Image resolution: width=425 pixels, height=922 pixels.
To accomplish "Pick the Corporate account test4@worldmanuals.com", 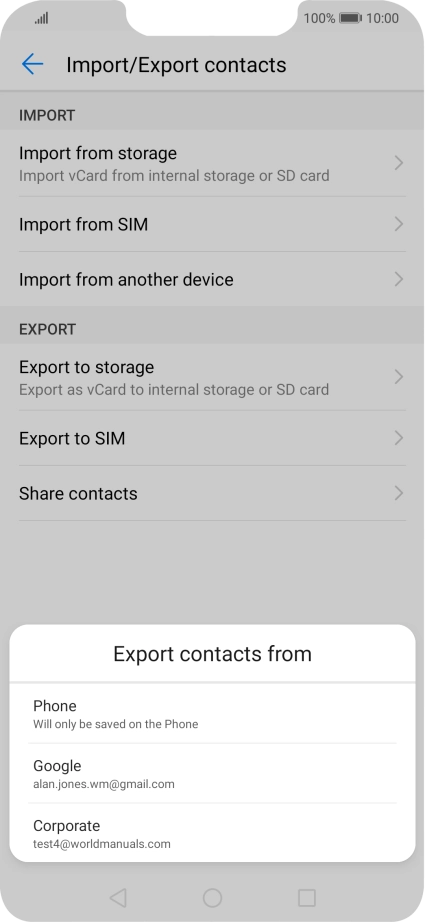I will (x=212, y=833).
